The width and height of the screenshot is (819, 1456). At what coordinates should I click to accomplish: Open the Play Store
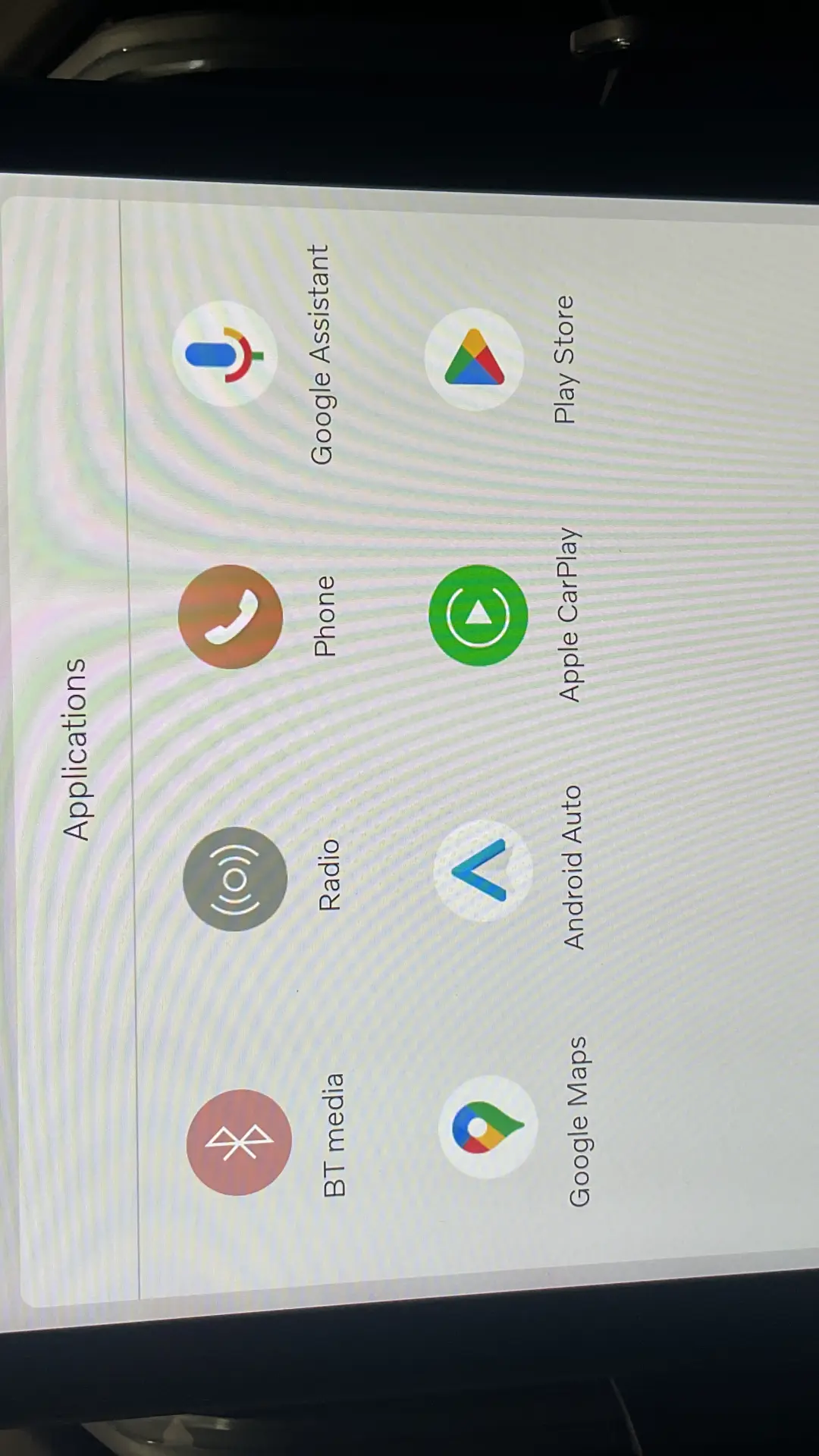(x=474, y=359)
